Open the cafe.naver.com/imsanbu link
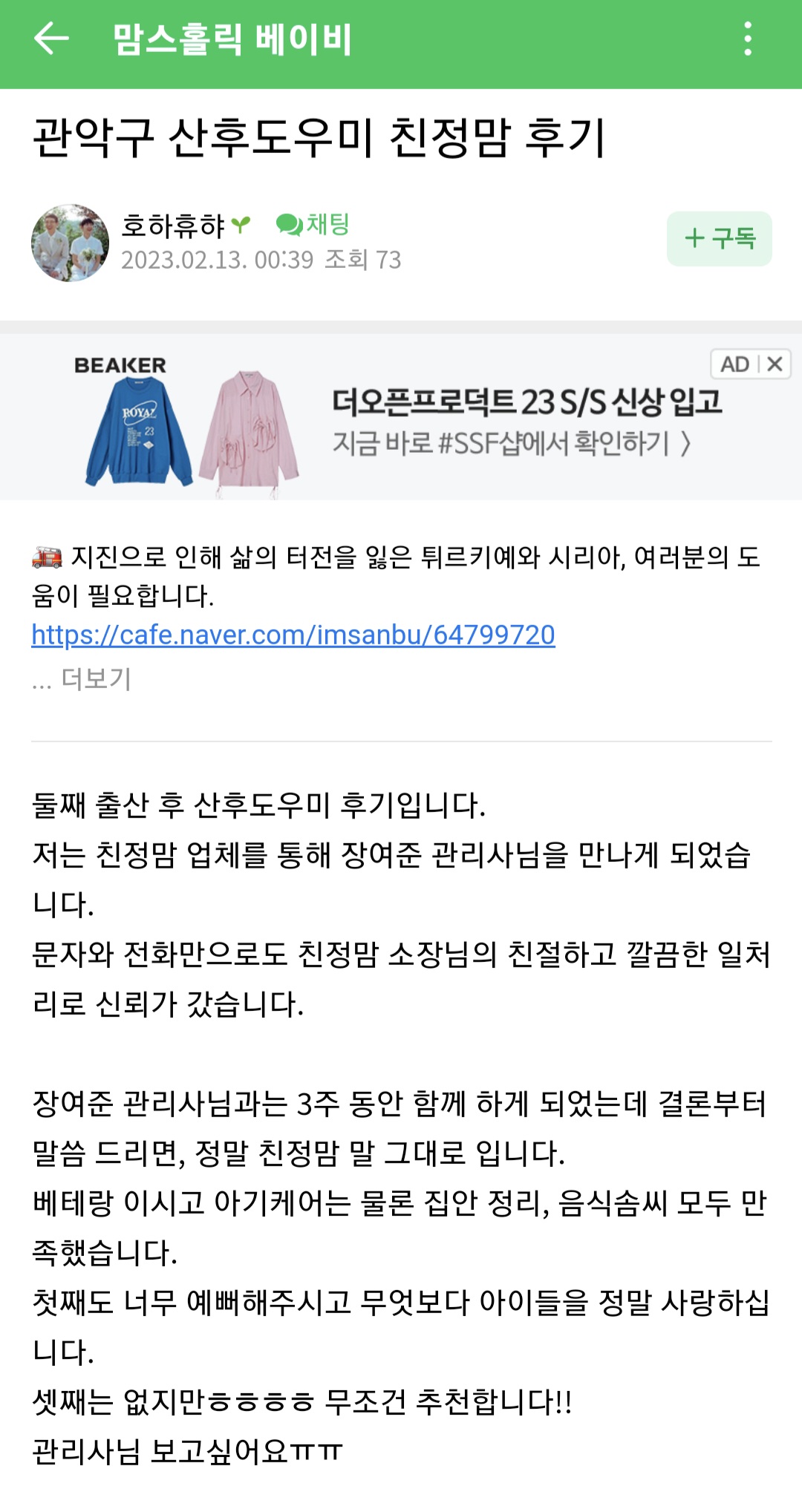This screenshot has width=802, height=1512. point(293,635)
